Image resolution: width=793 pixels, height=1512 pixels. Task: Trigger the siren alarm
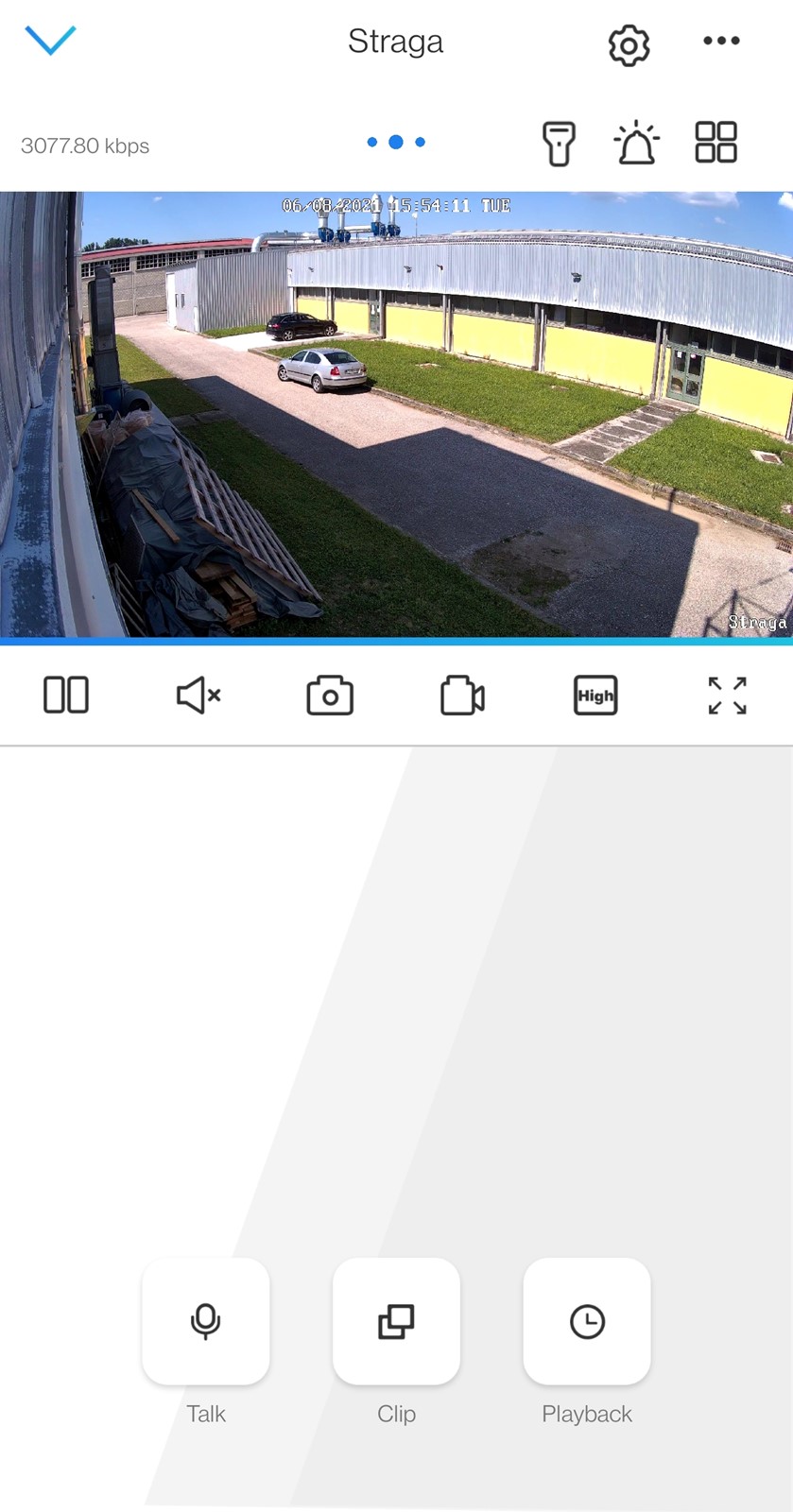tap(637, 144)
